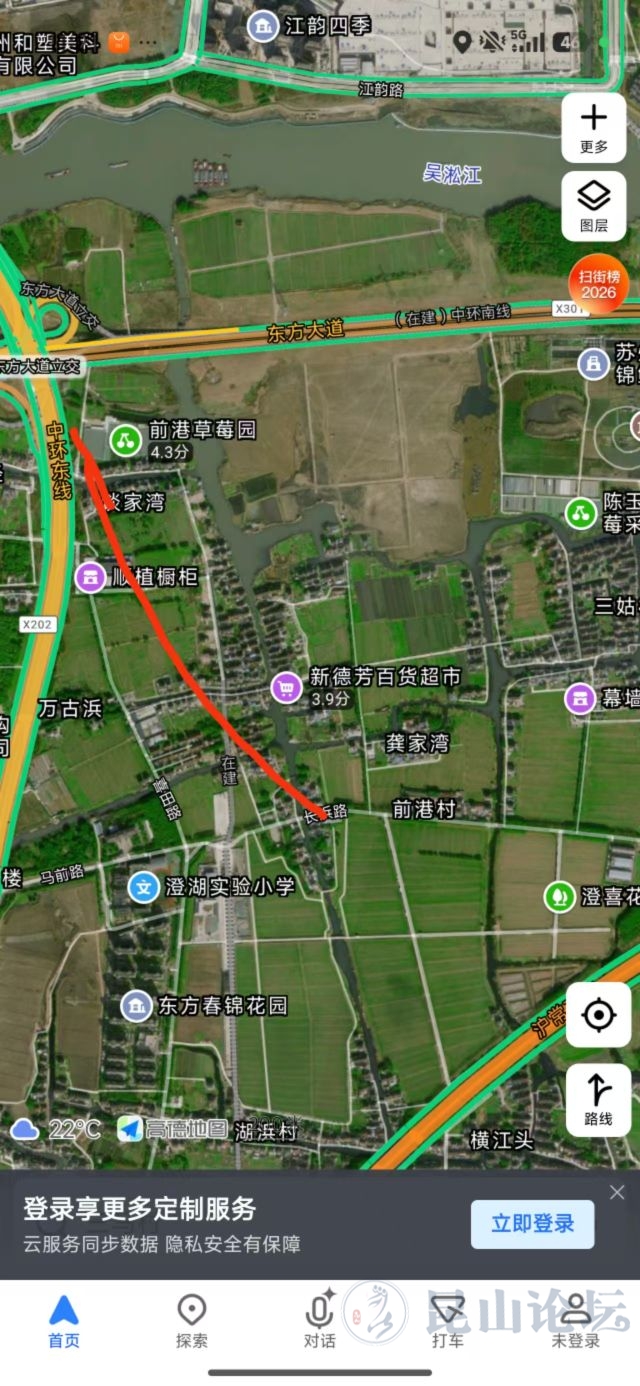This screenshot has height=1386, width=640.
Task: Select the 顺植橱柜 map marker
Action: click(91, 577)
